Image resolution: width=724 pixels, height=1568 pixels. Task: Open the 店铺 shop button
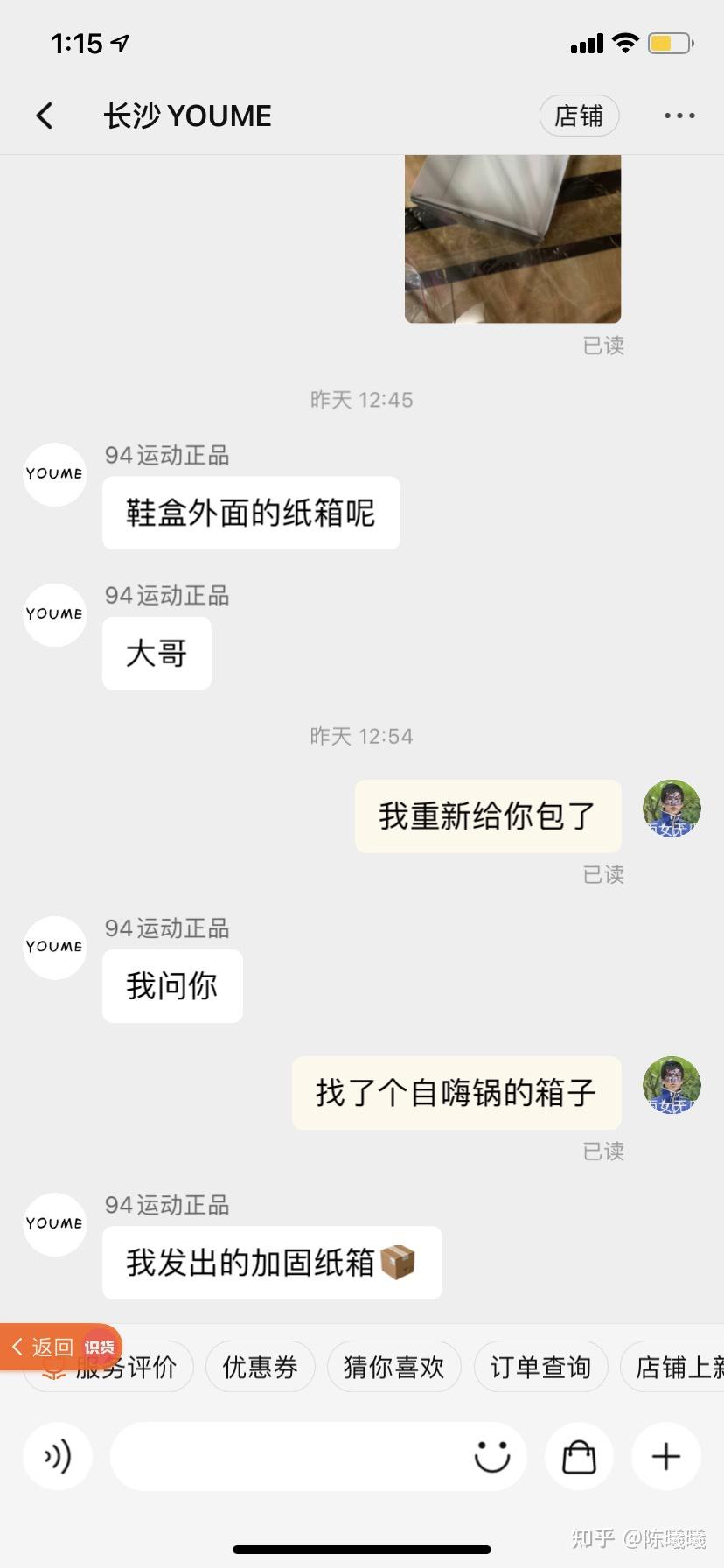pos(579,115)
